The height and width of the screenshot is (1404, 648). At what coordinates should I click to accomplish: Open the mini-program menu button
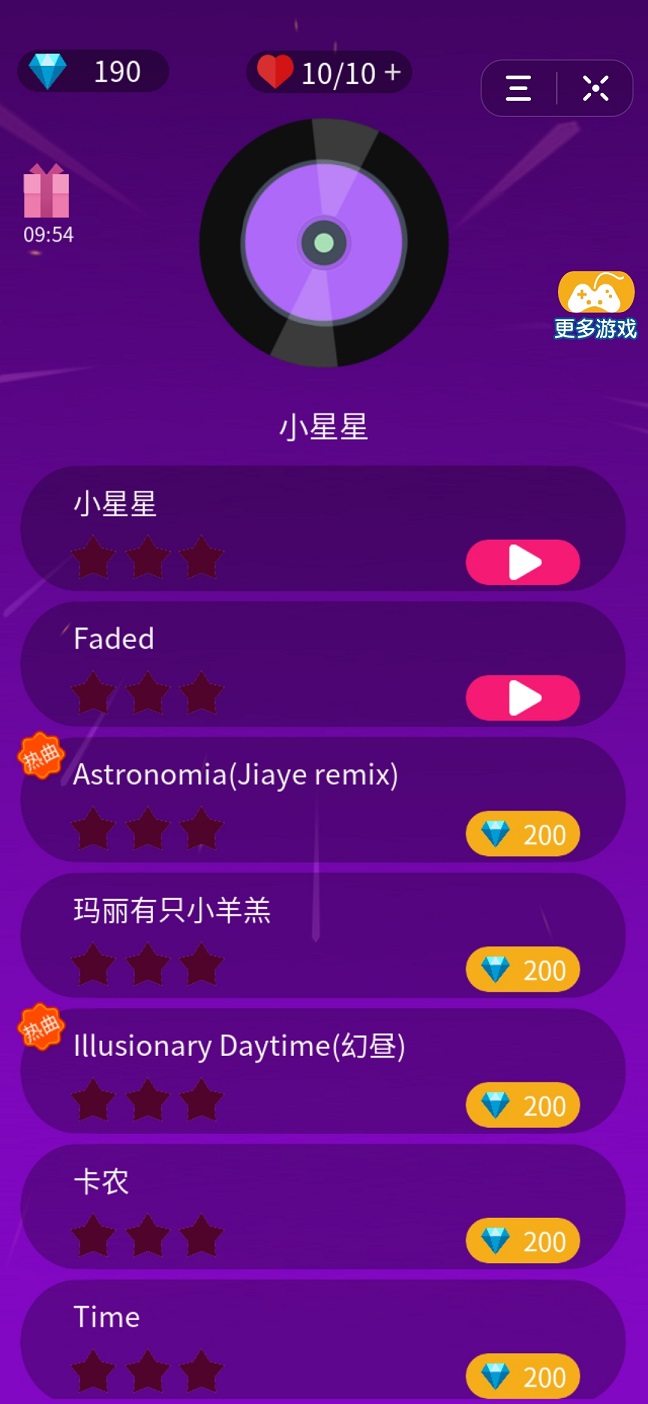point(519,89)
